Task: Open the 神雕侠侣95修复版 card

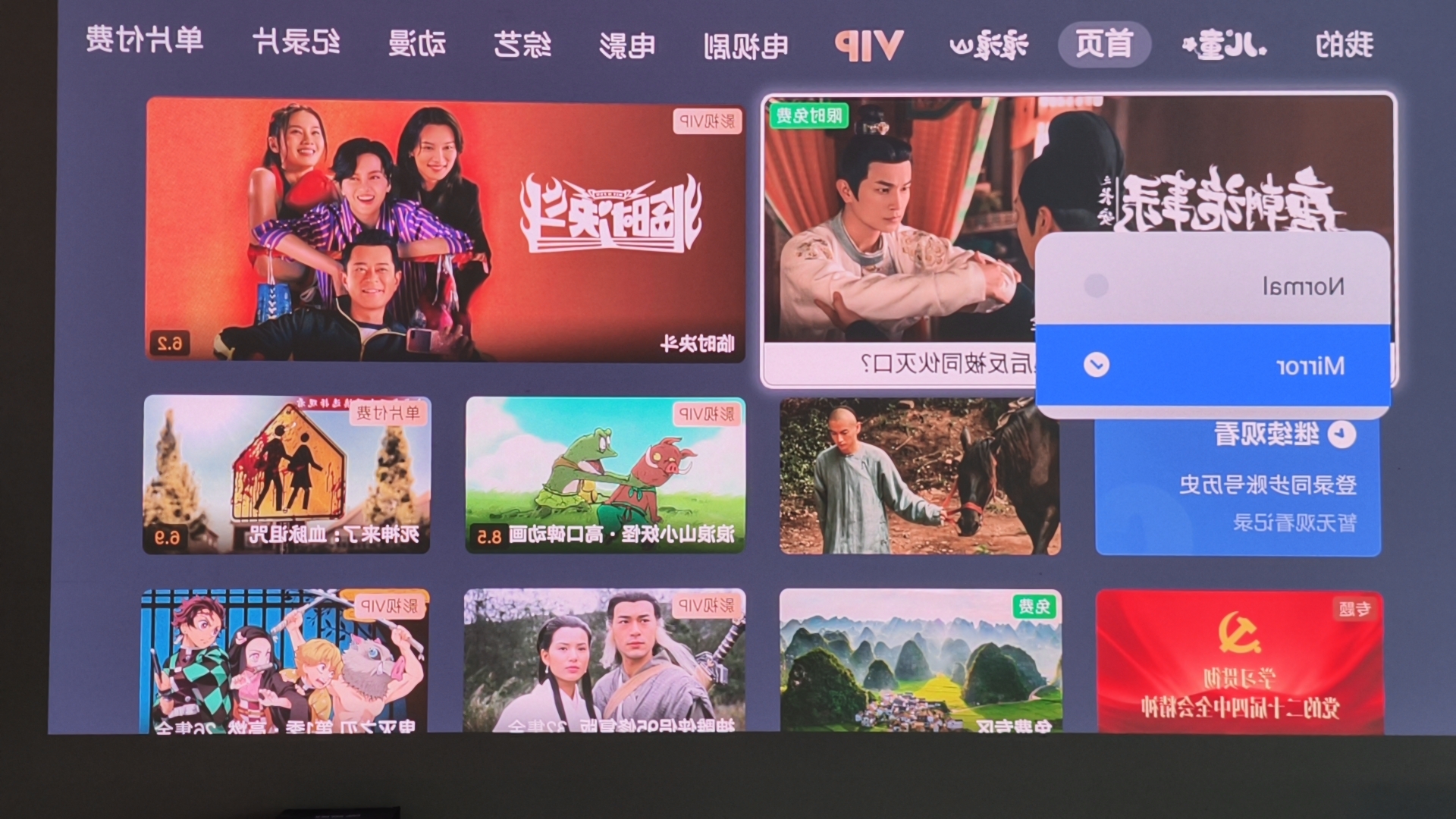Action: [x=604, y=660]
